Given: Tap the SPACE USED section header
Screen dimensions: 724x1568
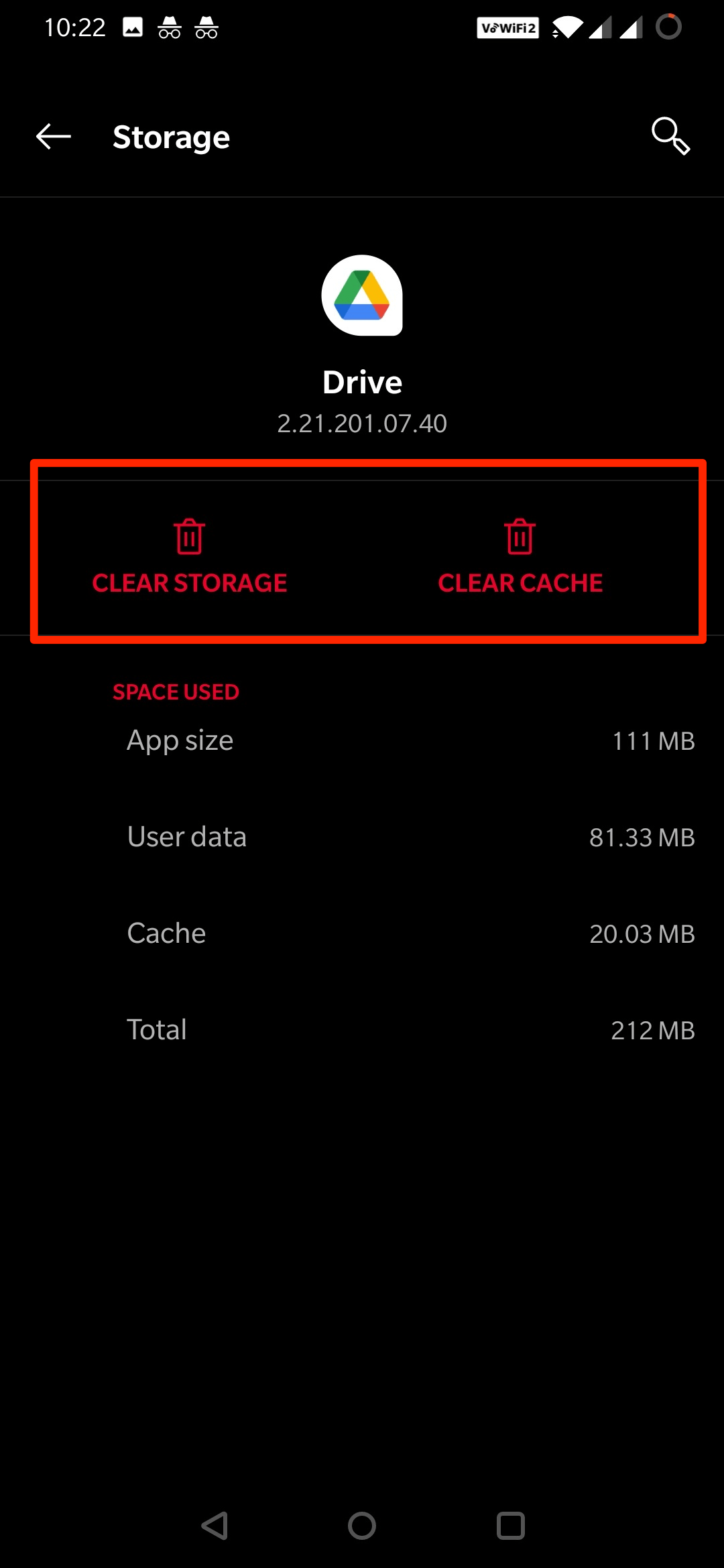Looking at the screenshot, I should pos(176,691).
